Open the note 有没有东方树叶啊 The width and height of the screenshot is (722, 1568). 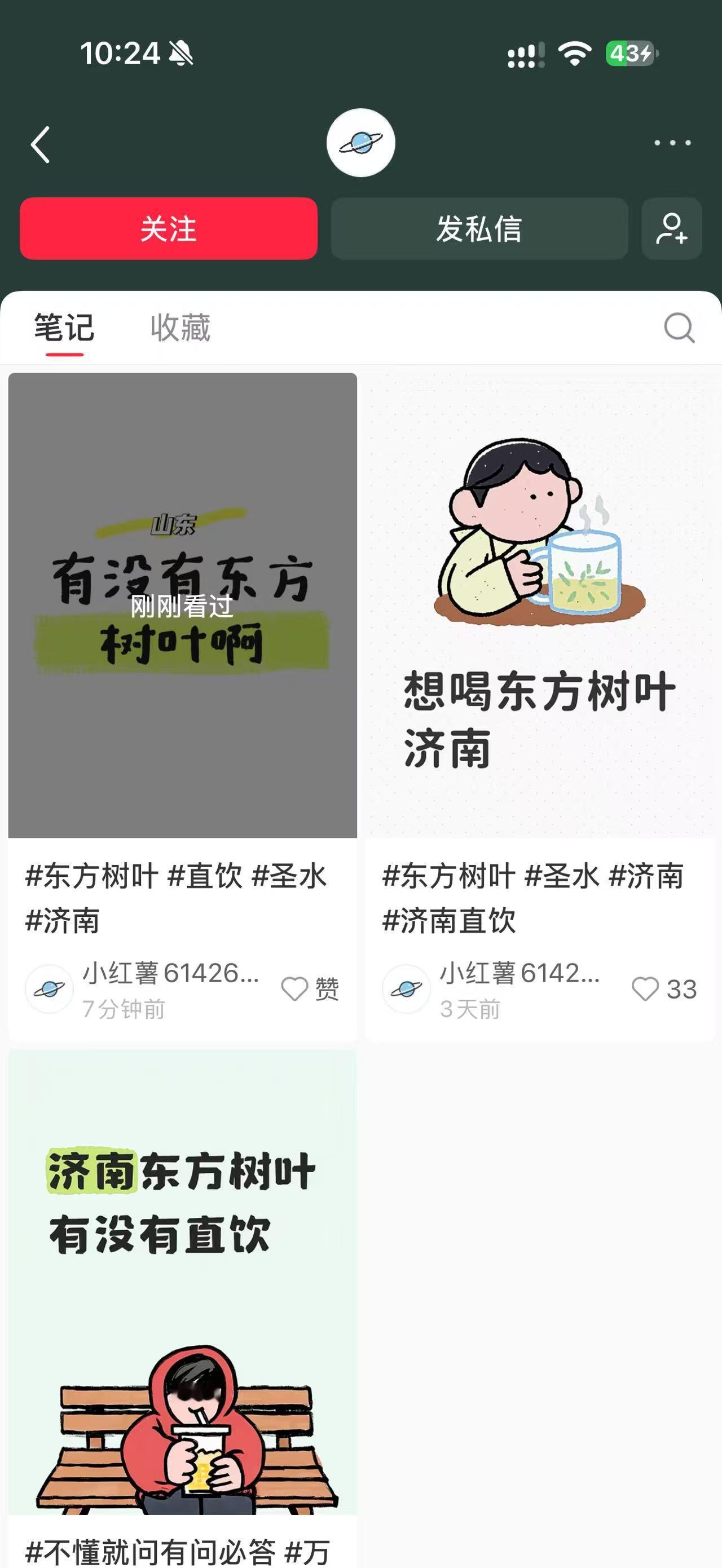183,605
